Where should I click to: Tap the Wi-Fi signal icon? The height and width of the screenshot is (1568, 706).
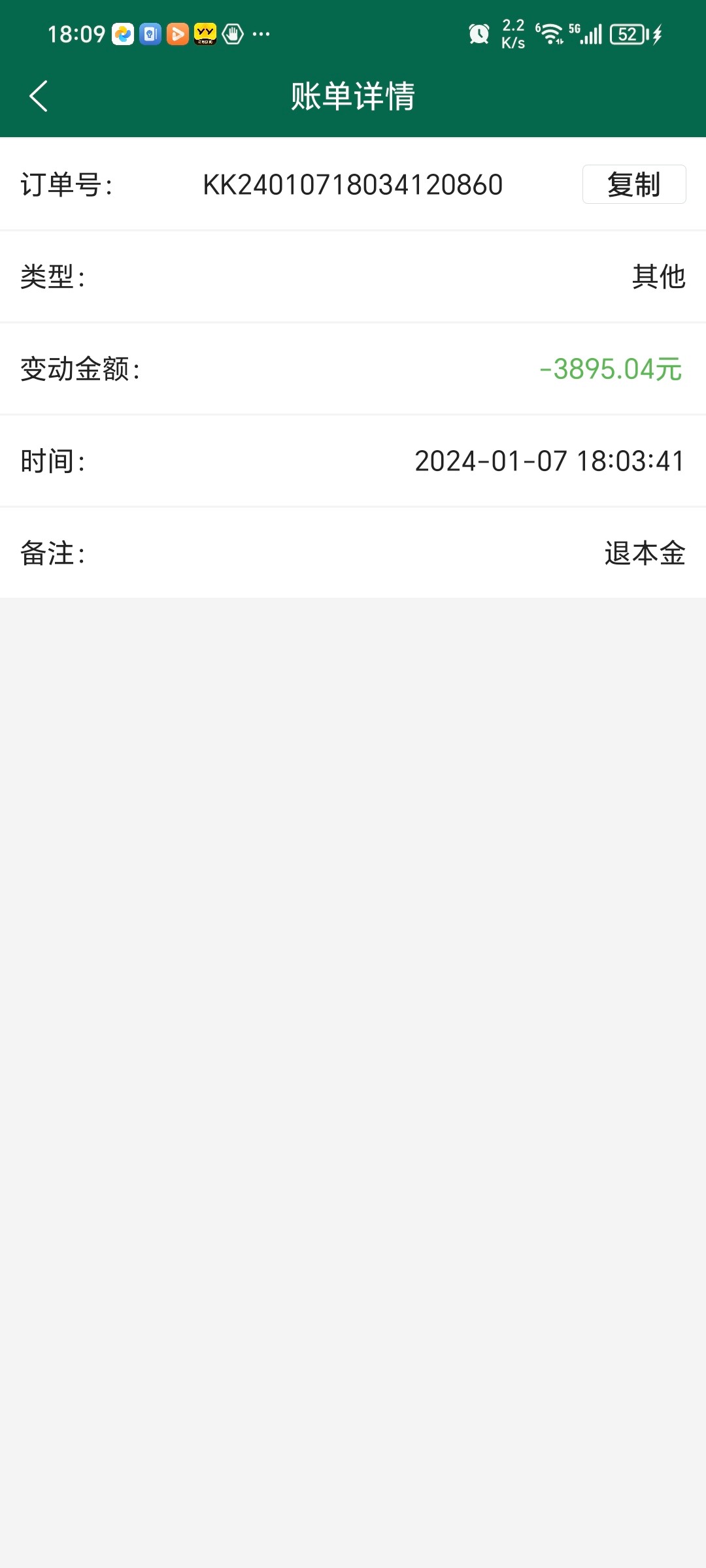550,34
